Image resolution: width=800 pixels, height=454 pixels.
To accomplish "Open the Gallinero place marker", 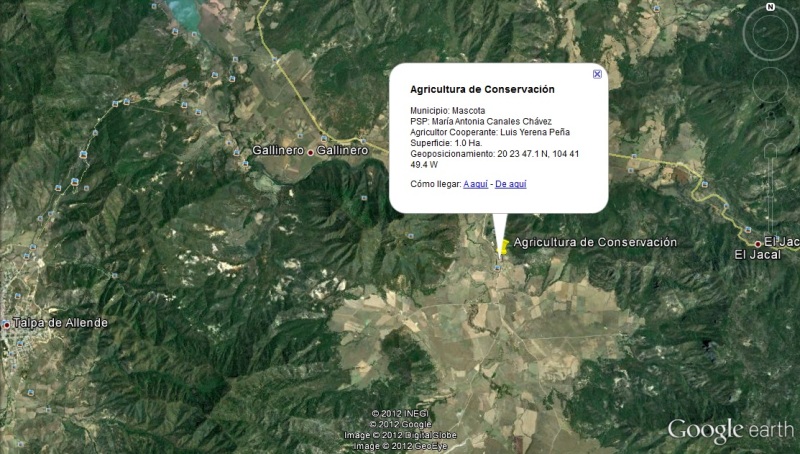I will (311, 152).
